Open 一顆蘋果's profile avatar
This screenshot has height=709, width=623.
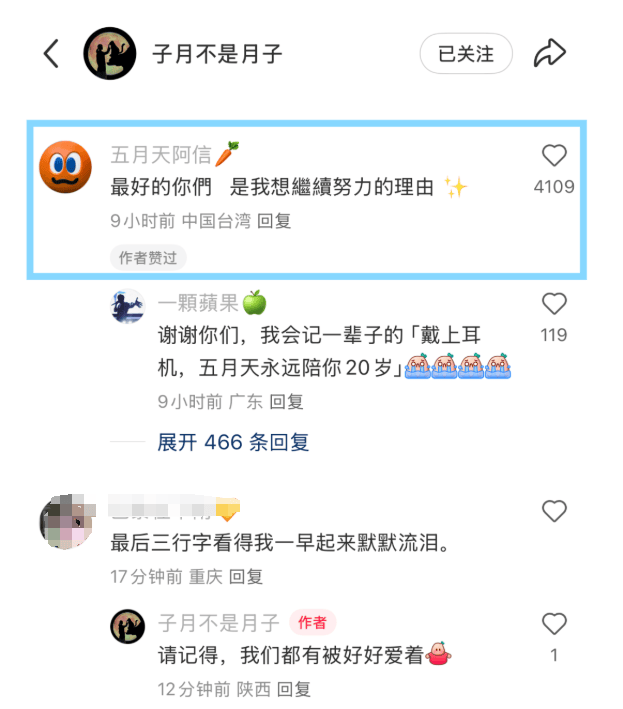click(x=128, y=305)
